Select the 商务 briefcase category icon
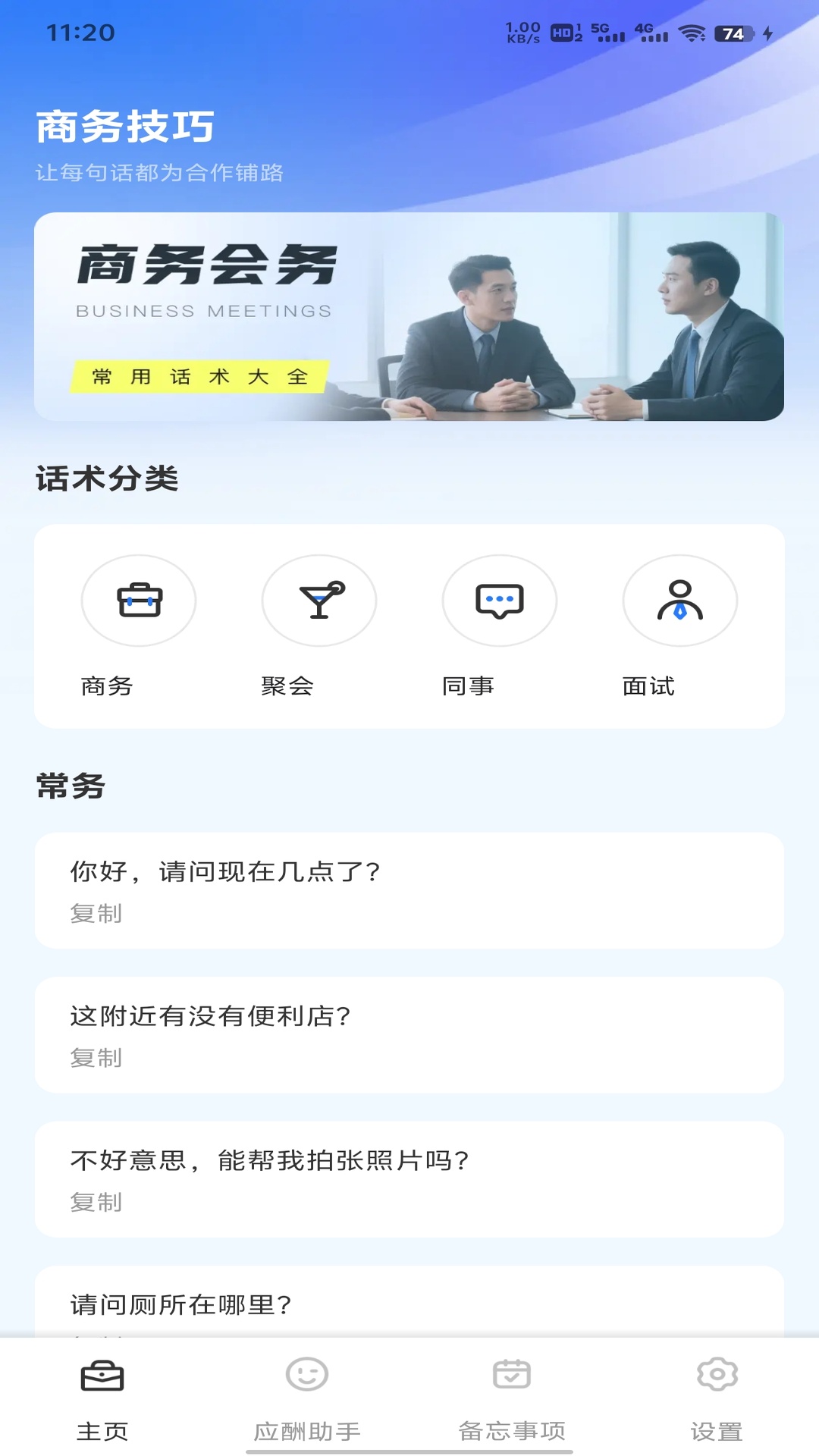This screenshot has width=819, height=1456. pos(140,601)
